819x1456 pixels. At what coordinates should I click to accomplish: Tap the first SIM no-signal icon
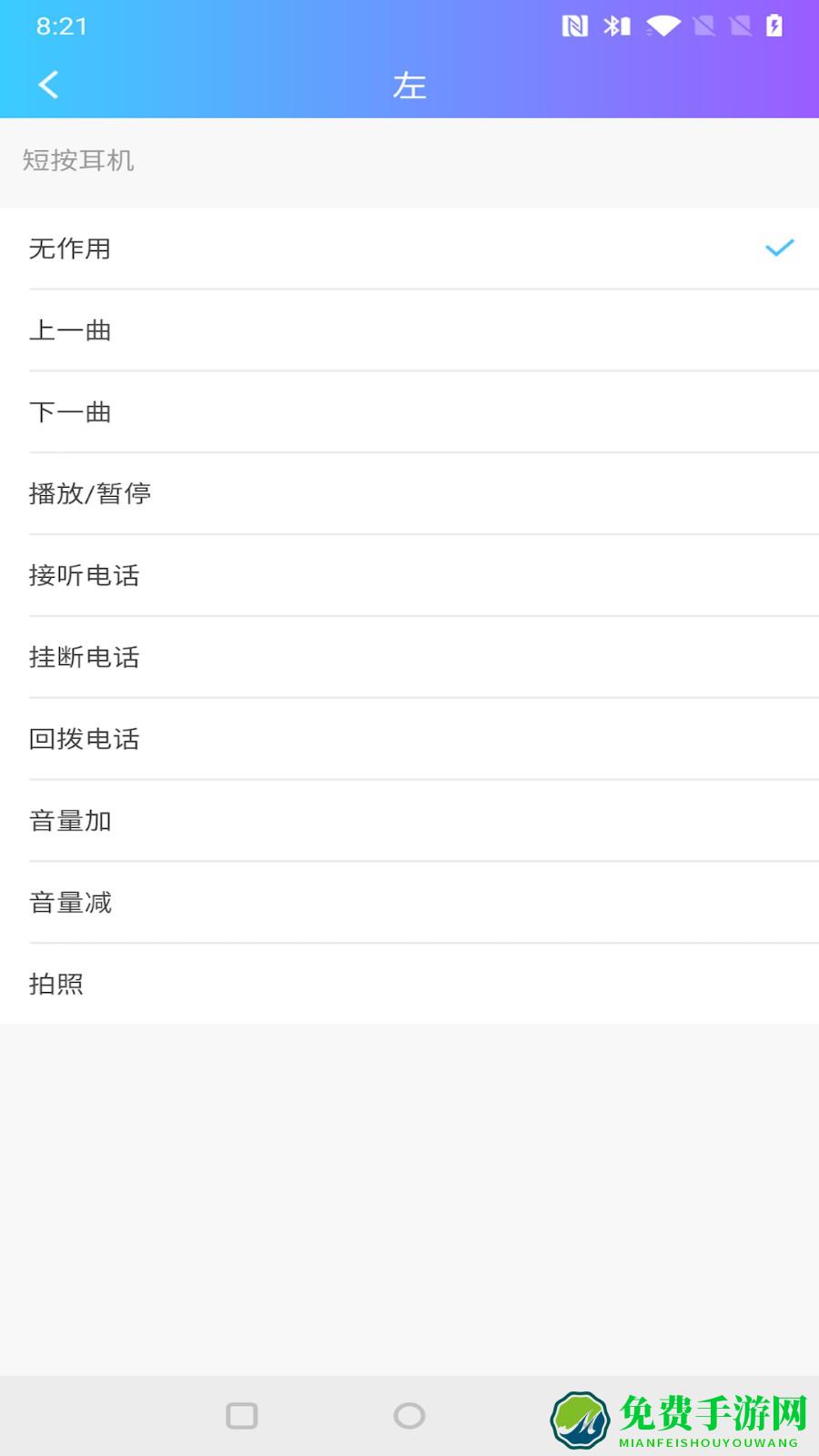(703, 25)
